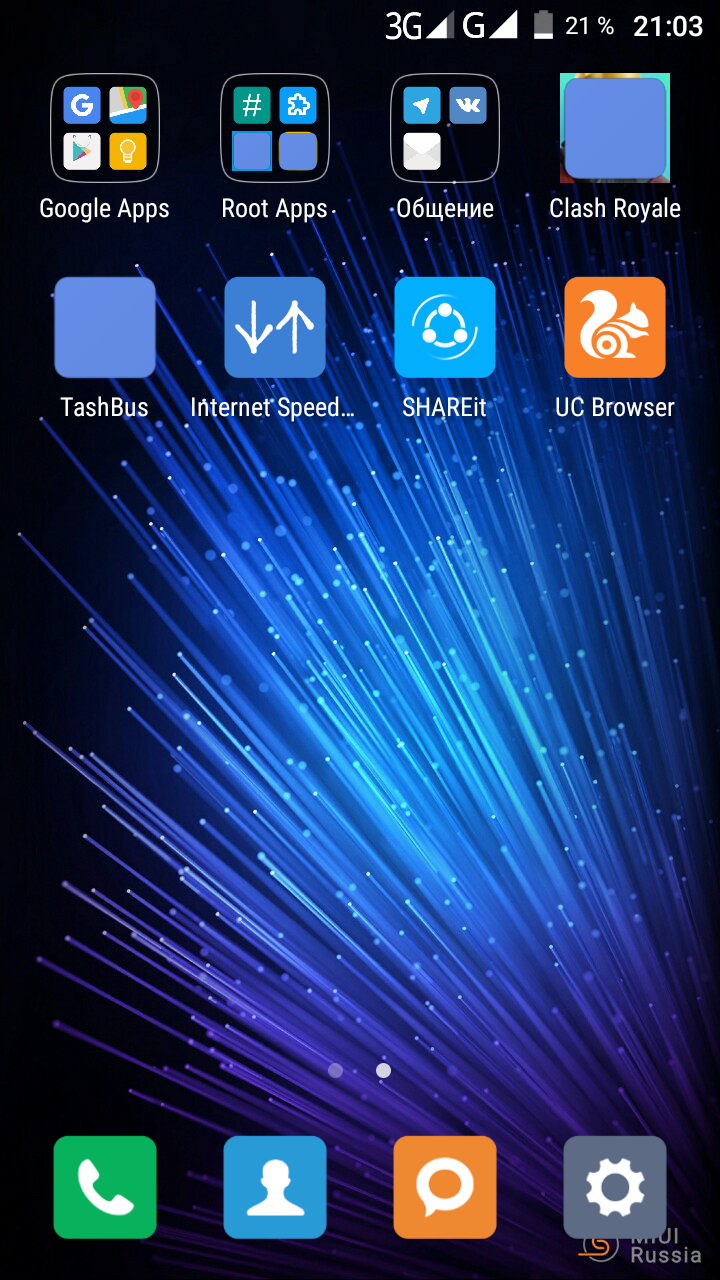Open Settings from the dock
The height and width of the screenshot is (1280, 720).
[x=615, y=1187]
